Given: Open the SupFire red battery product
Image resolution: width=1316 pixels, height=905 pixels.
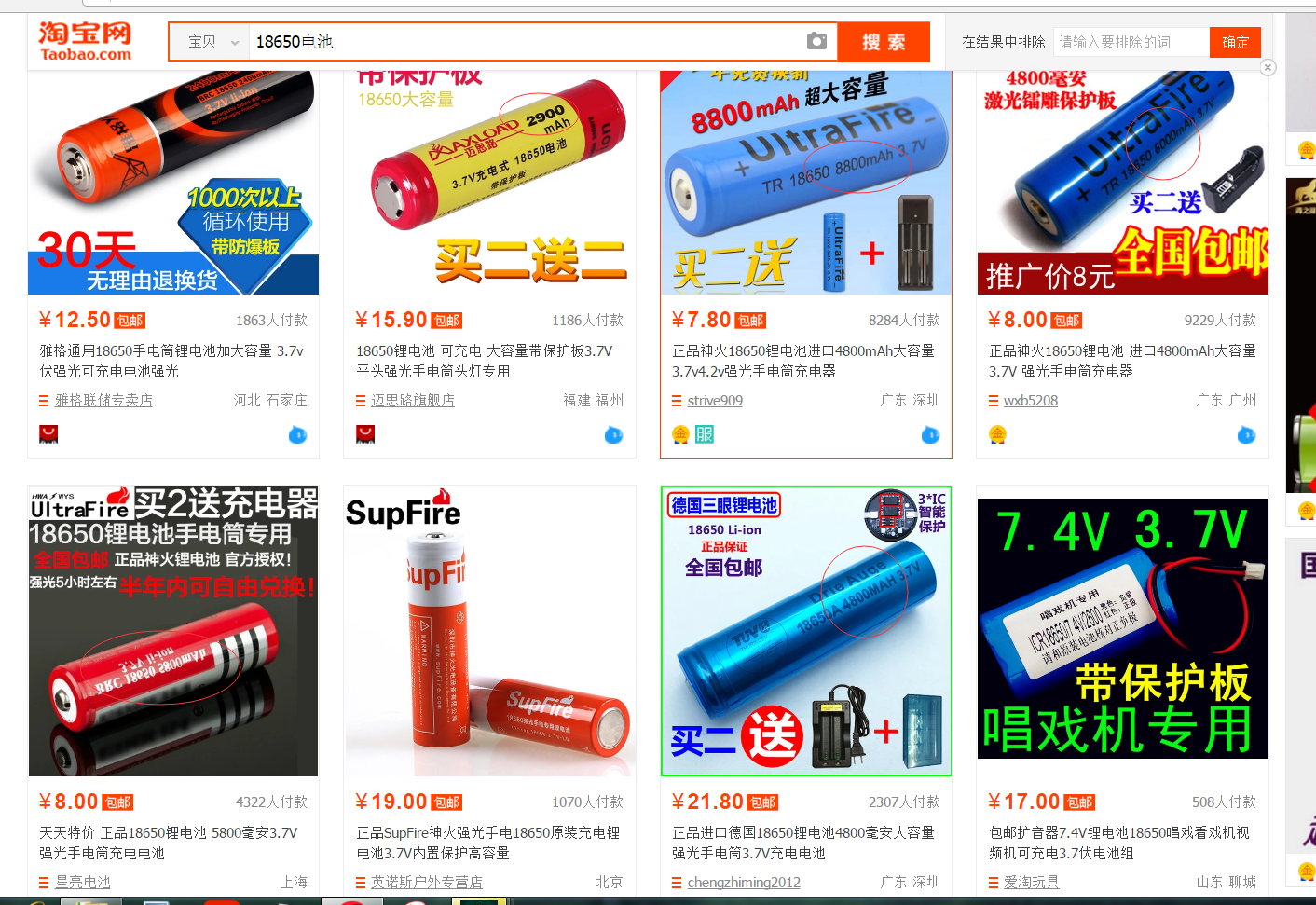Looking at the screenshot, I should point(490,631).
